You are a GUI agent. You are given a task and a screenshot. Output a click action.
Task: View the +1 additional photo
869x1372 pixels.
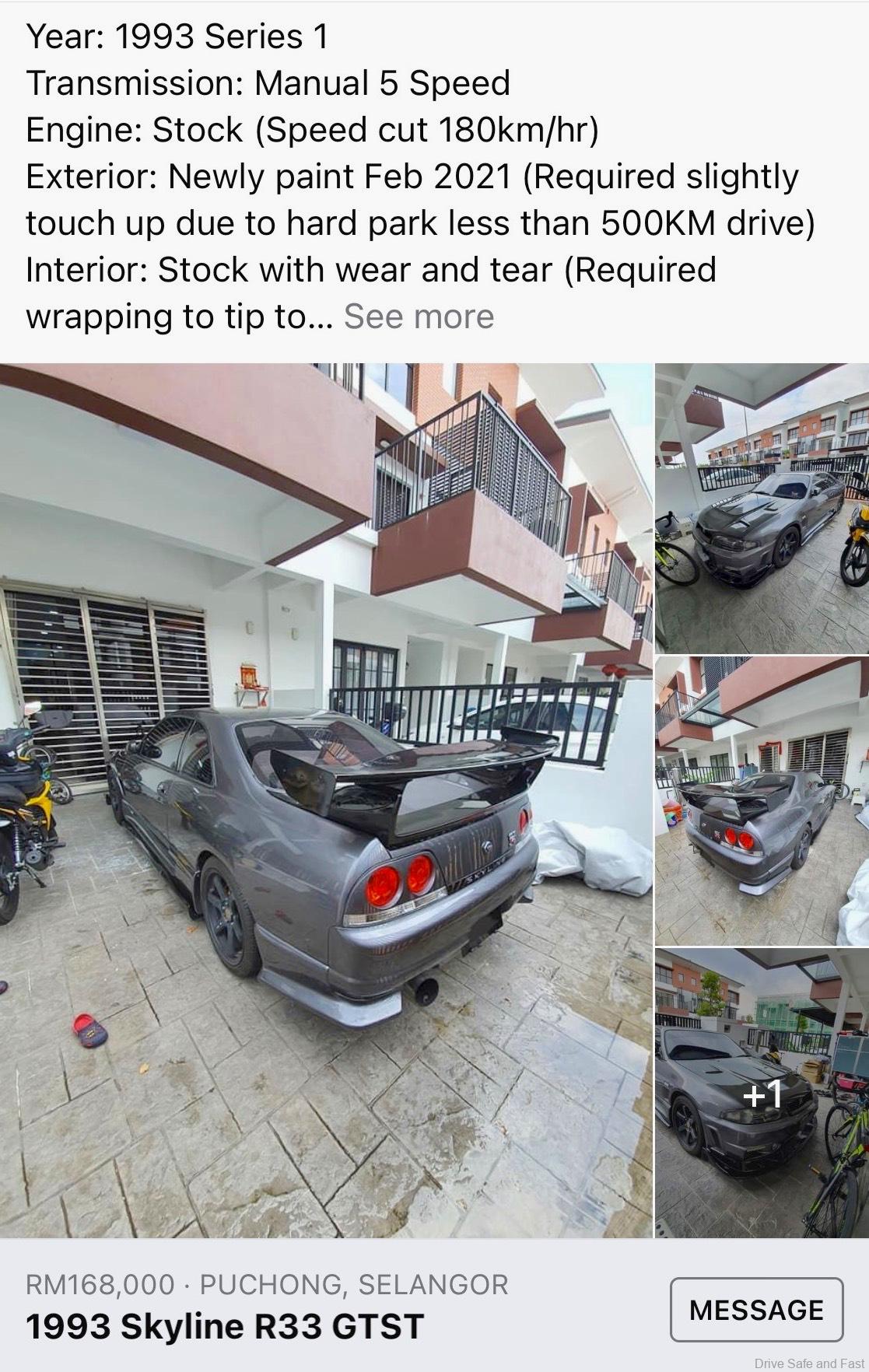(x=761, y=1092)
